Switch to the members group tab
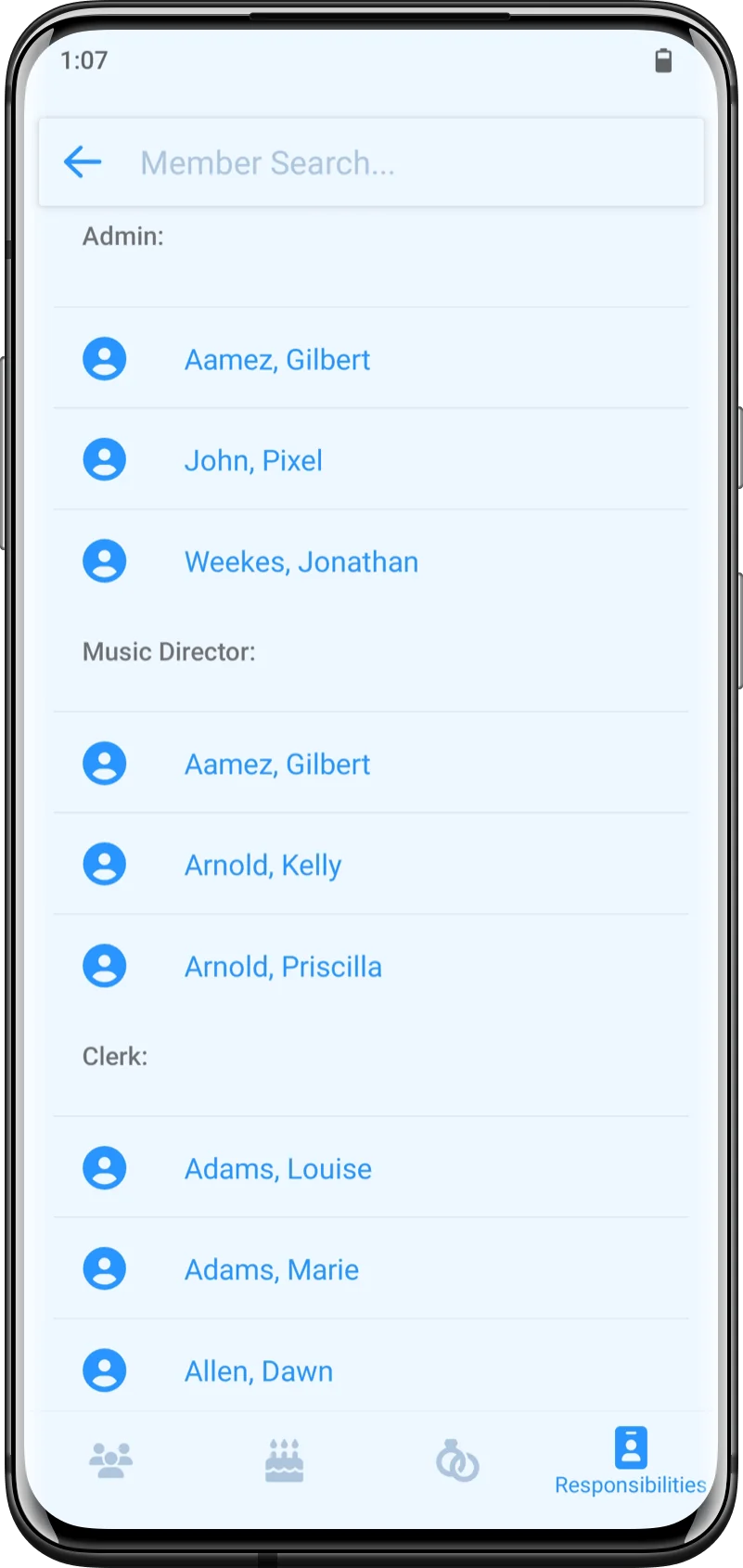 click(111, 1461)
